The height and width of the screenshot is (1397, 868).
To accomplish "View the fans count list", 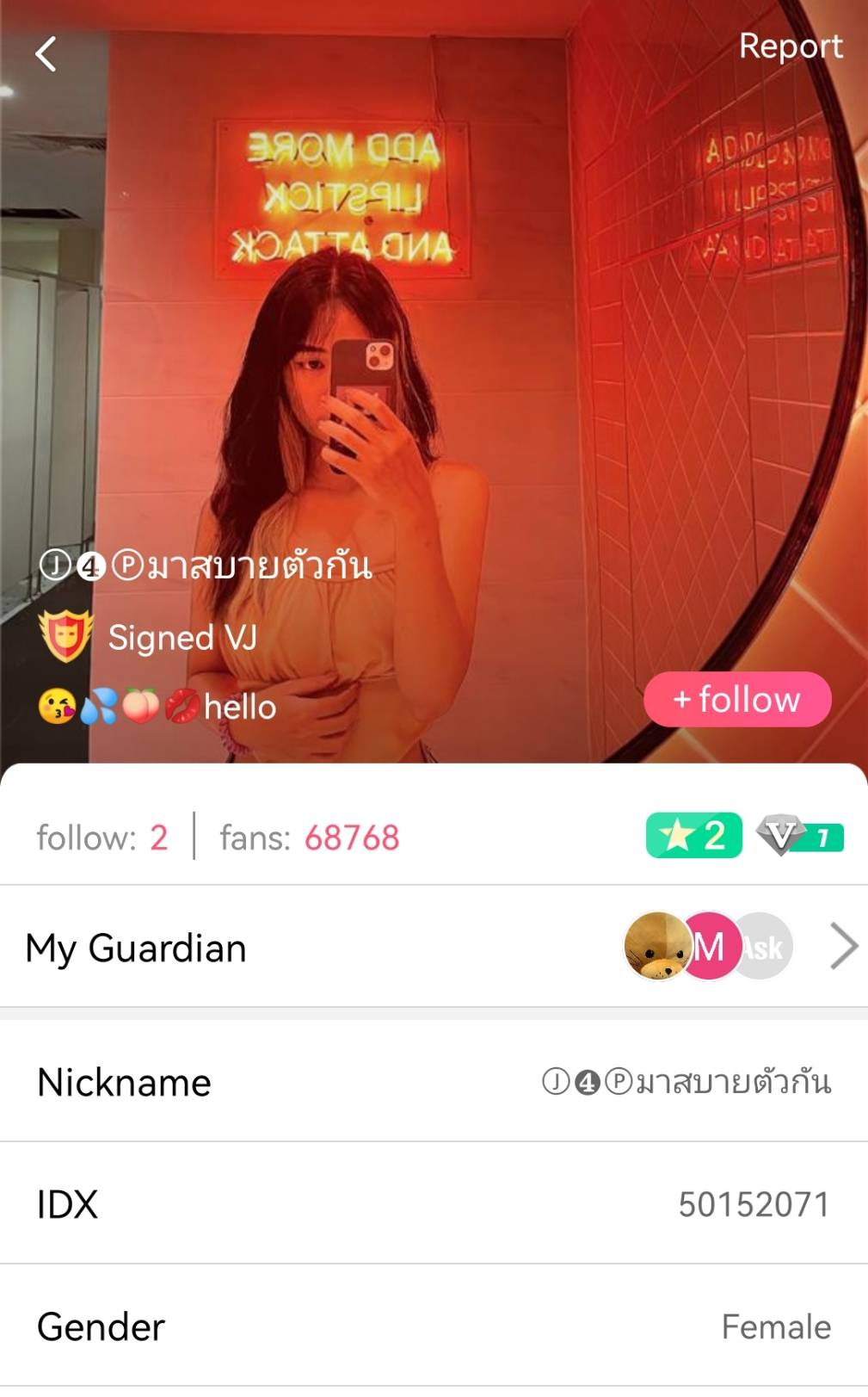I will pyautogui.click(x=310, y=838).
